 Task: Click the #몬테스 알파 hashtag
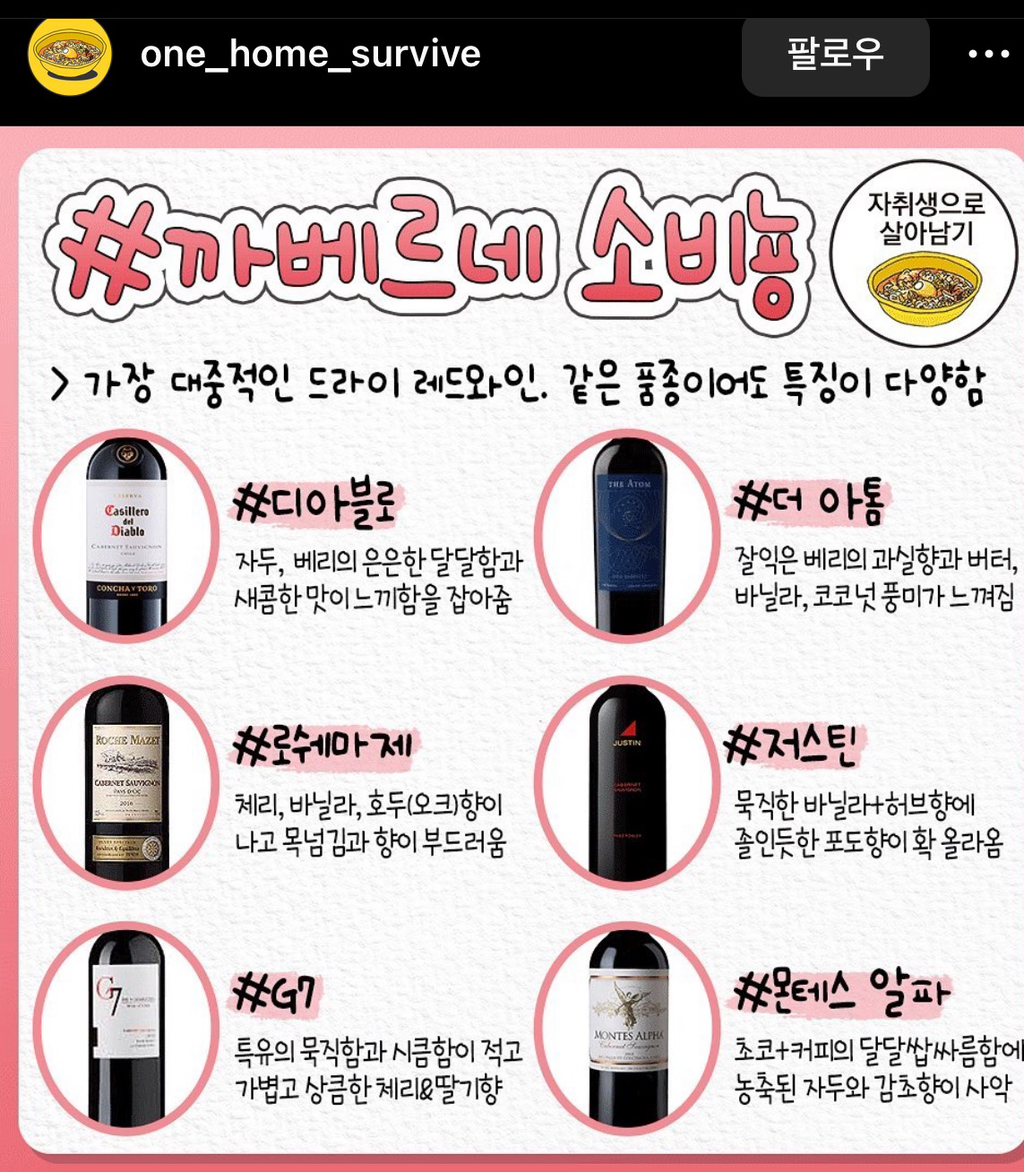point(840,994)
